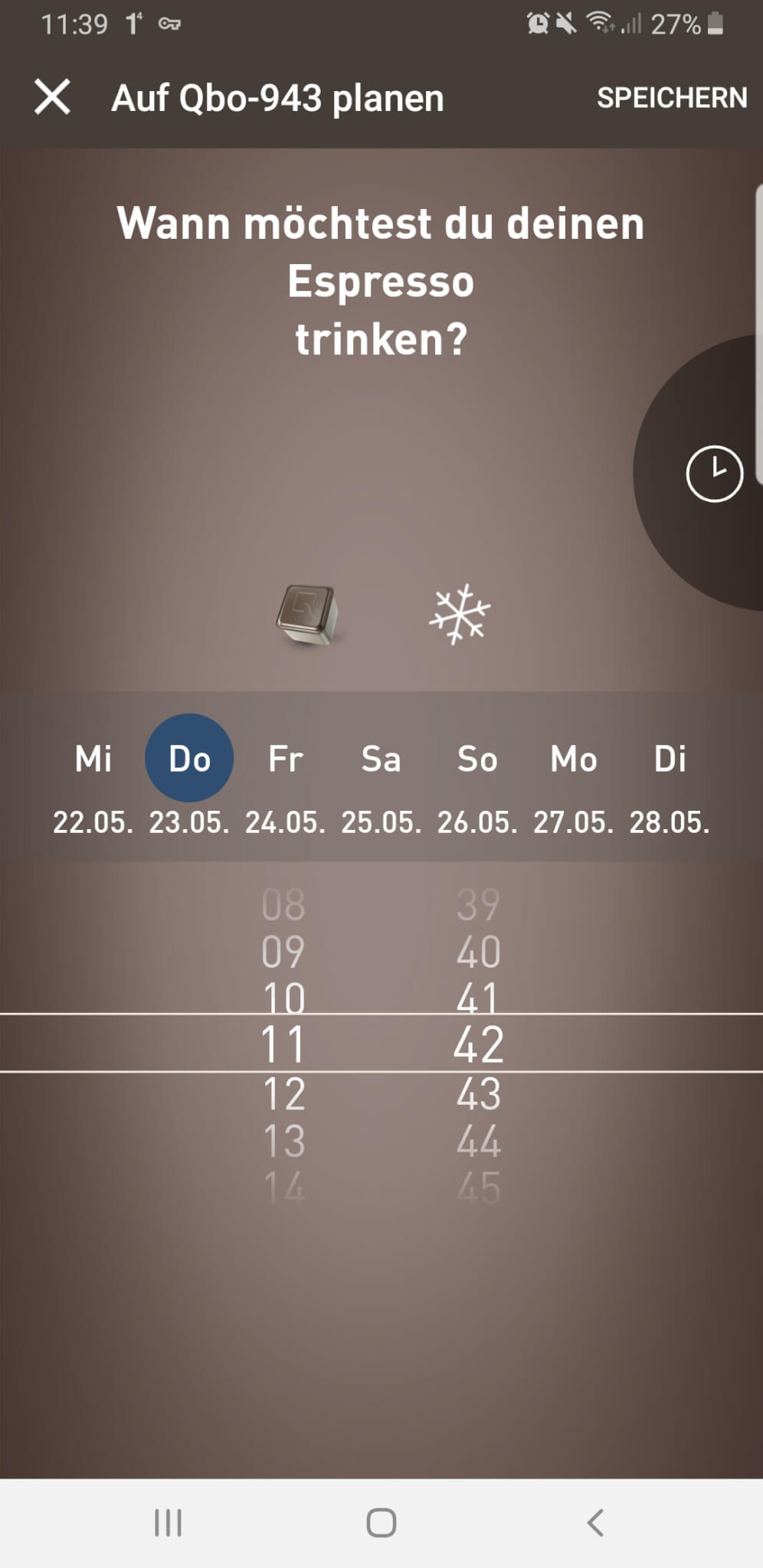Go back with system back button
The image size is (763, 1568).
(x=595, y=1522)
